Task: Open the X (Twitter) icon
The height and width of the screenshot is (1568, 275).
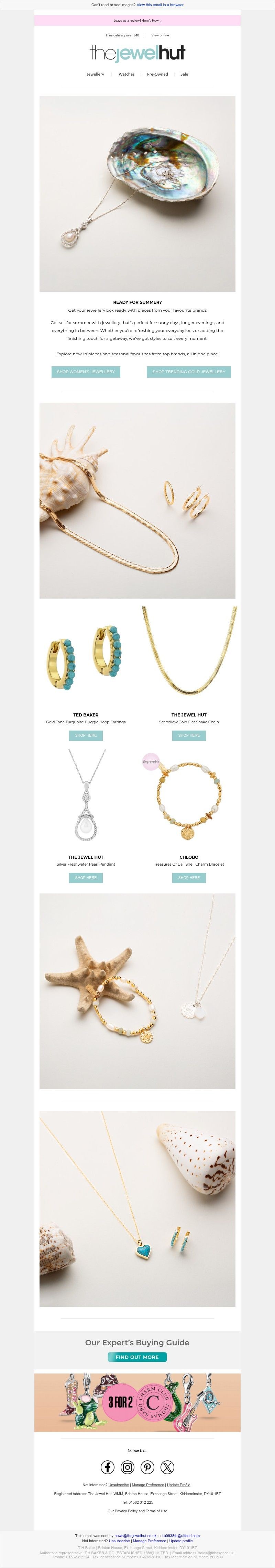Action: pos(167,1467)
